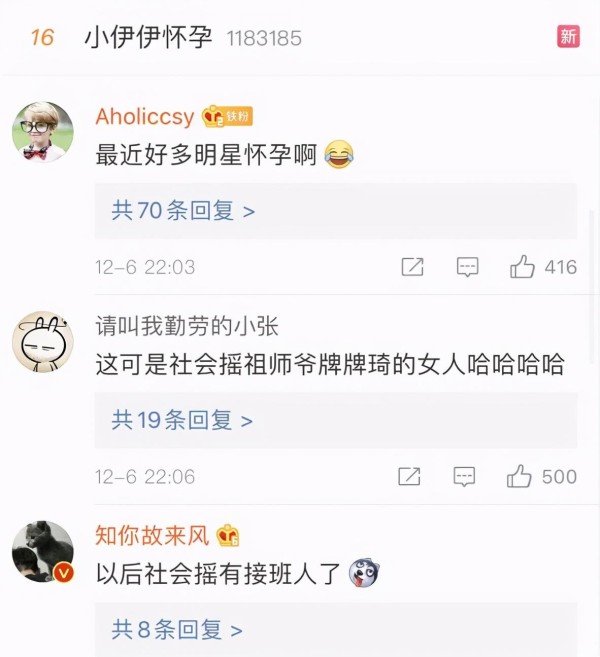The image size is (600, 657).
Task: Expand 19 replies under 请叫我勤劳的小张's comment
Action: click(182, 420)
